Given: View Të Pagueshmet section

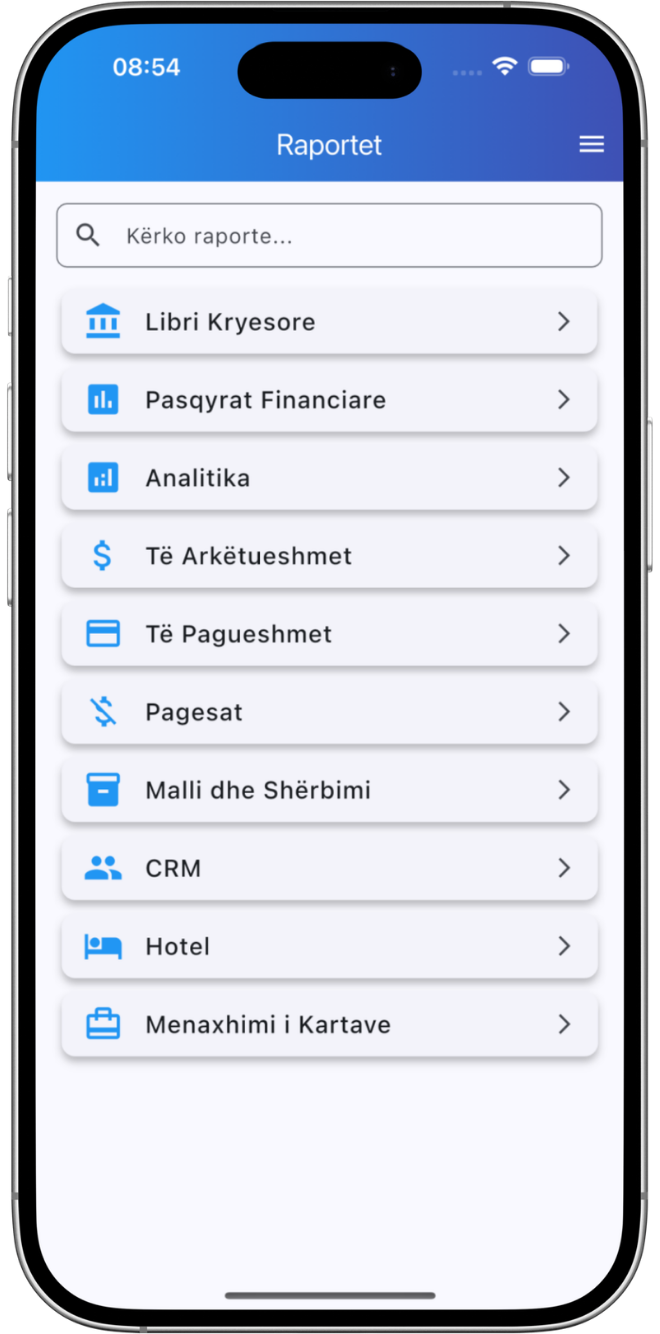Looking at the screenshot, I should click(330, 634).
